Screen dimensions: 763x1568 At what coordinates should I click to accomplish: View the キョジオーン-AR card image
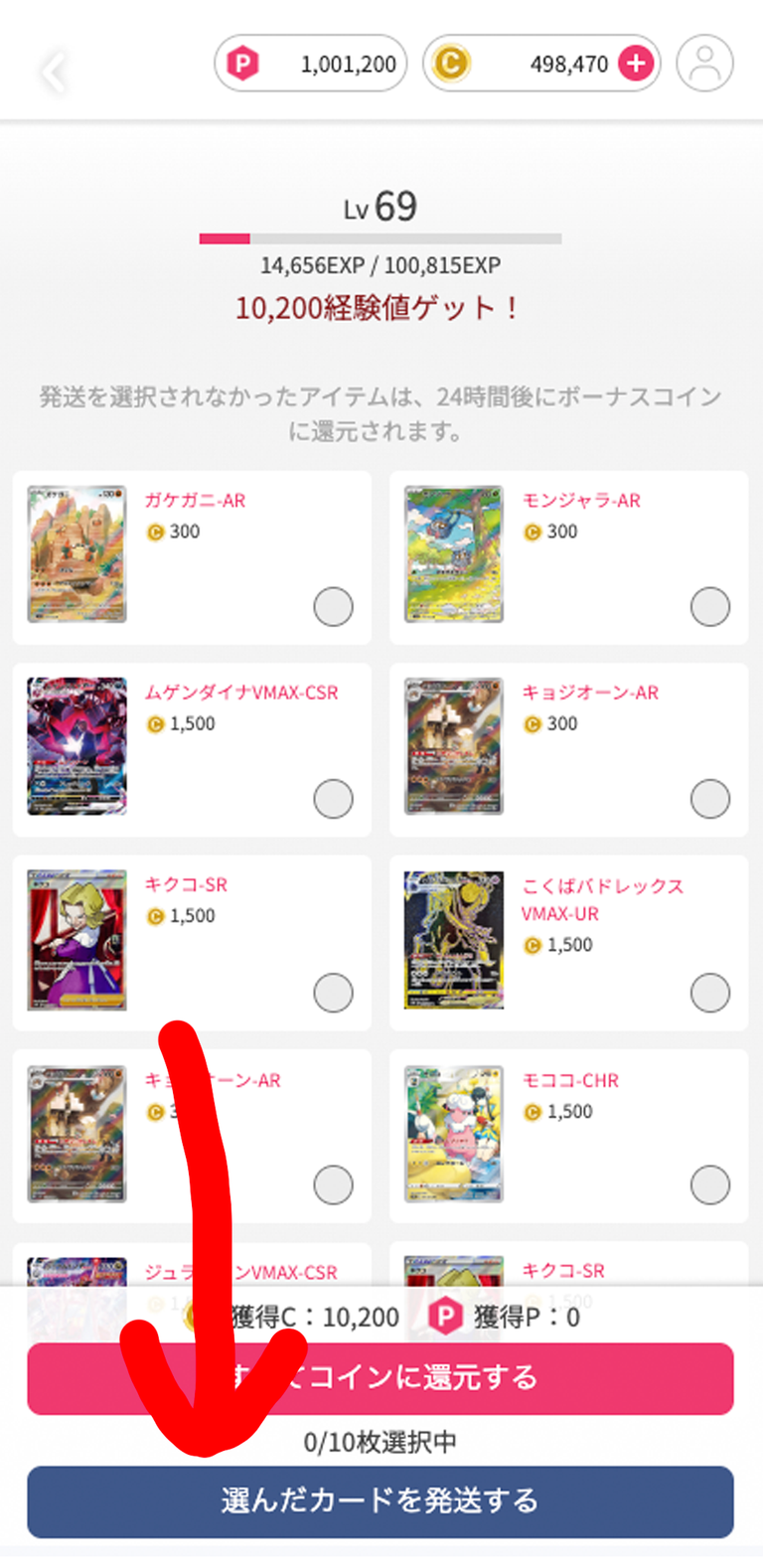click(x=452, y=749)
